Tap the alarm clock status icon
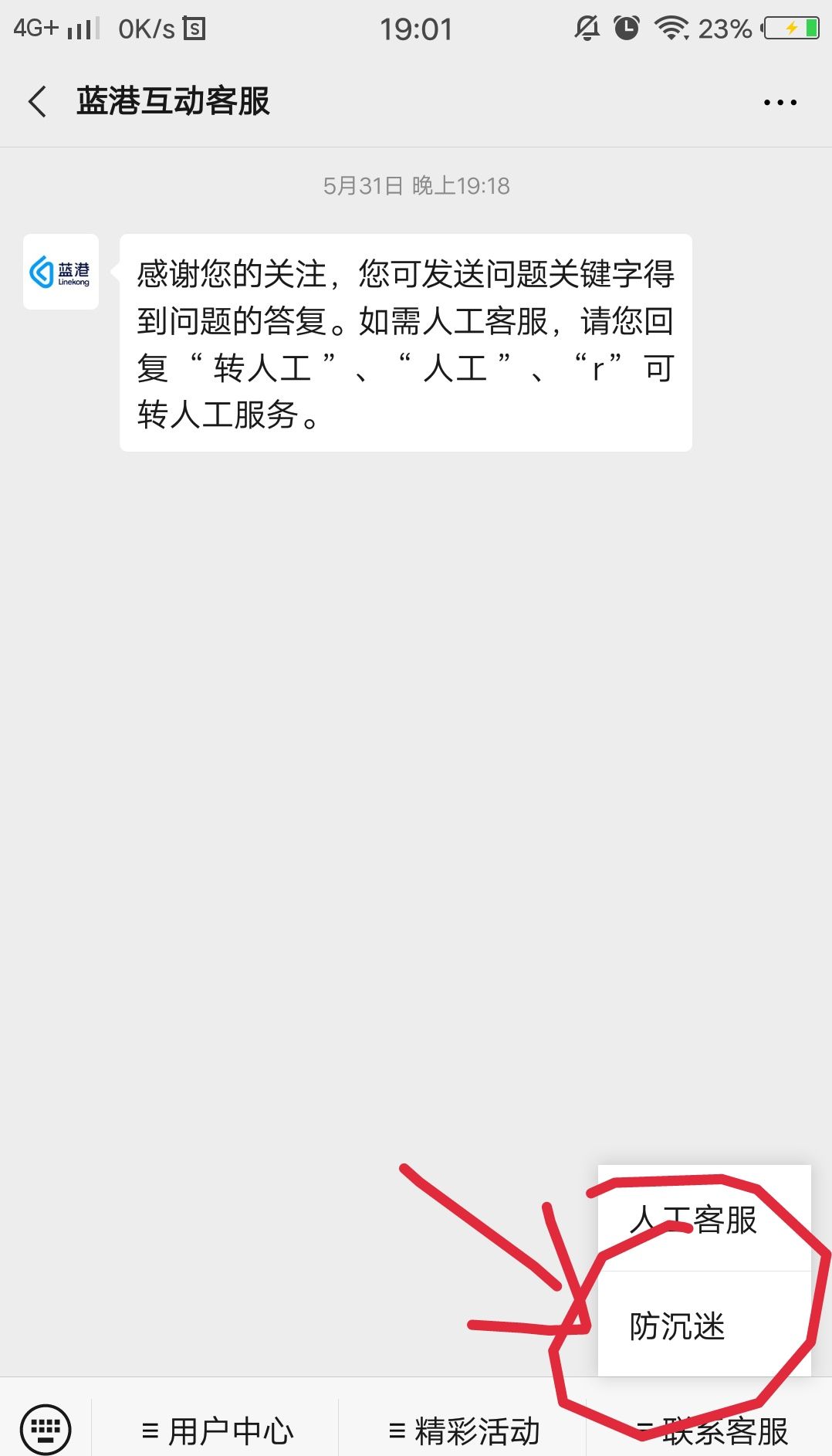Viewport: 832px width, 1456px height. [627, 28]
